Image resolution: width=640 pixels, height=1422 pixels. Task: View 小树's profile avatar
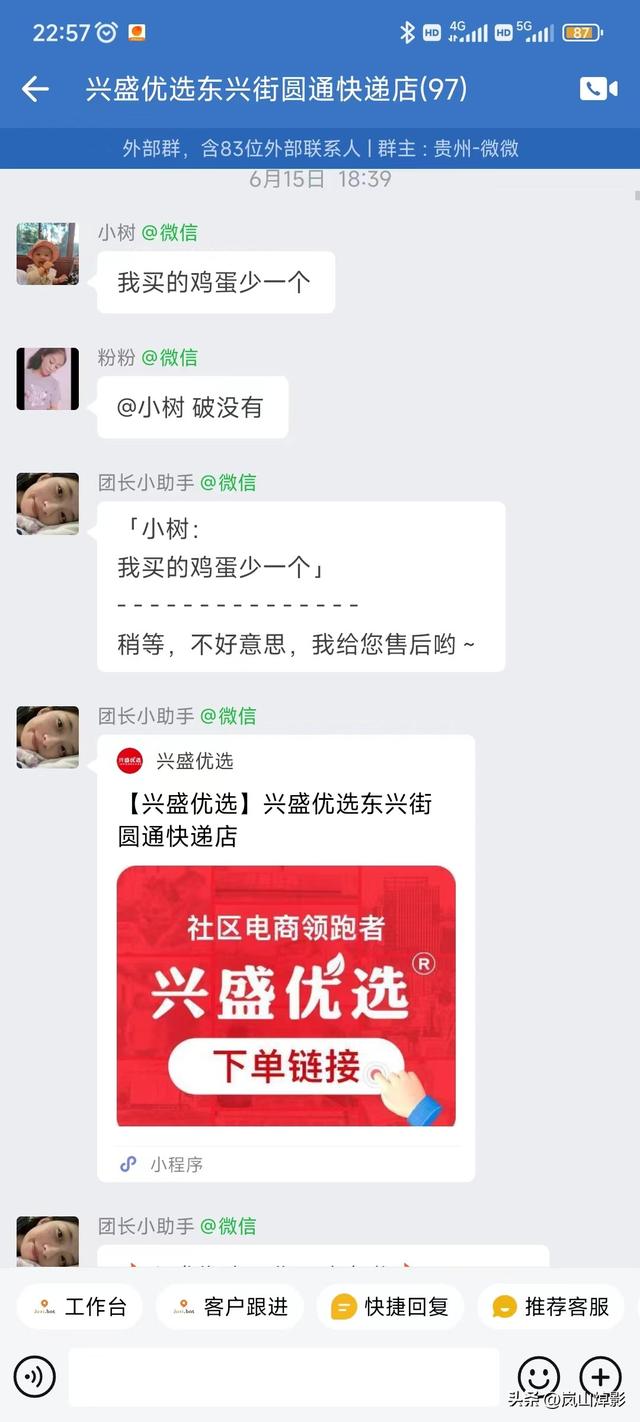click(x=47, y=254)
